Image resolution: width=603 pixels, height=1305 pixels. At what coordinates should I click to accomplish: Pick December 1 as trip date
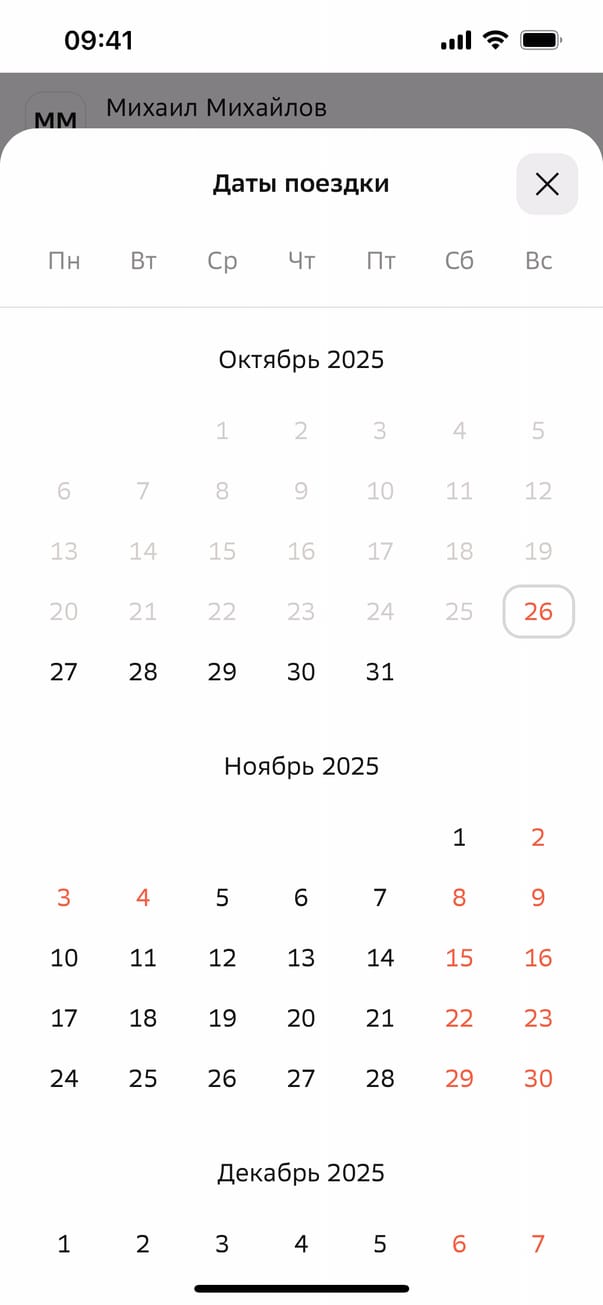64,1244
